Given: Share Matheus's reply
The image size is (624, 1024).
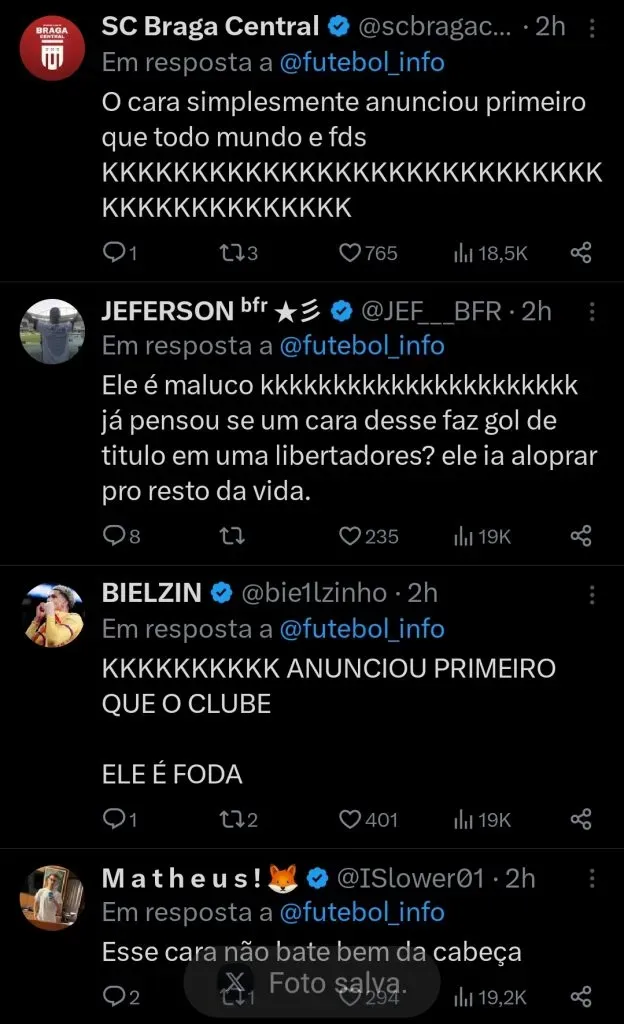Looking at the screenshot, I should [581, 996].
